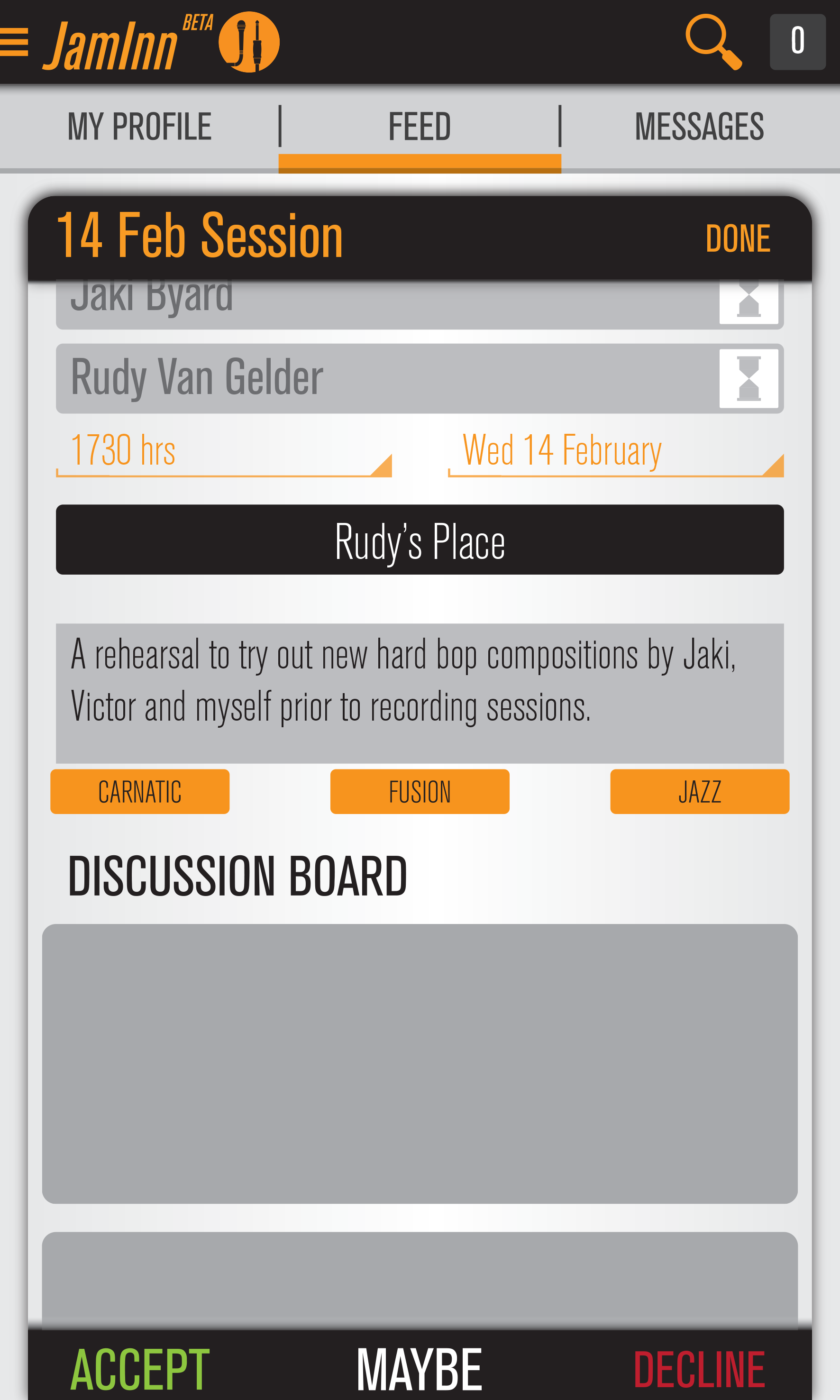Open the hamburger drawer menu
840x1400 pixels.
coord(15,43)
